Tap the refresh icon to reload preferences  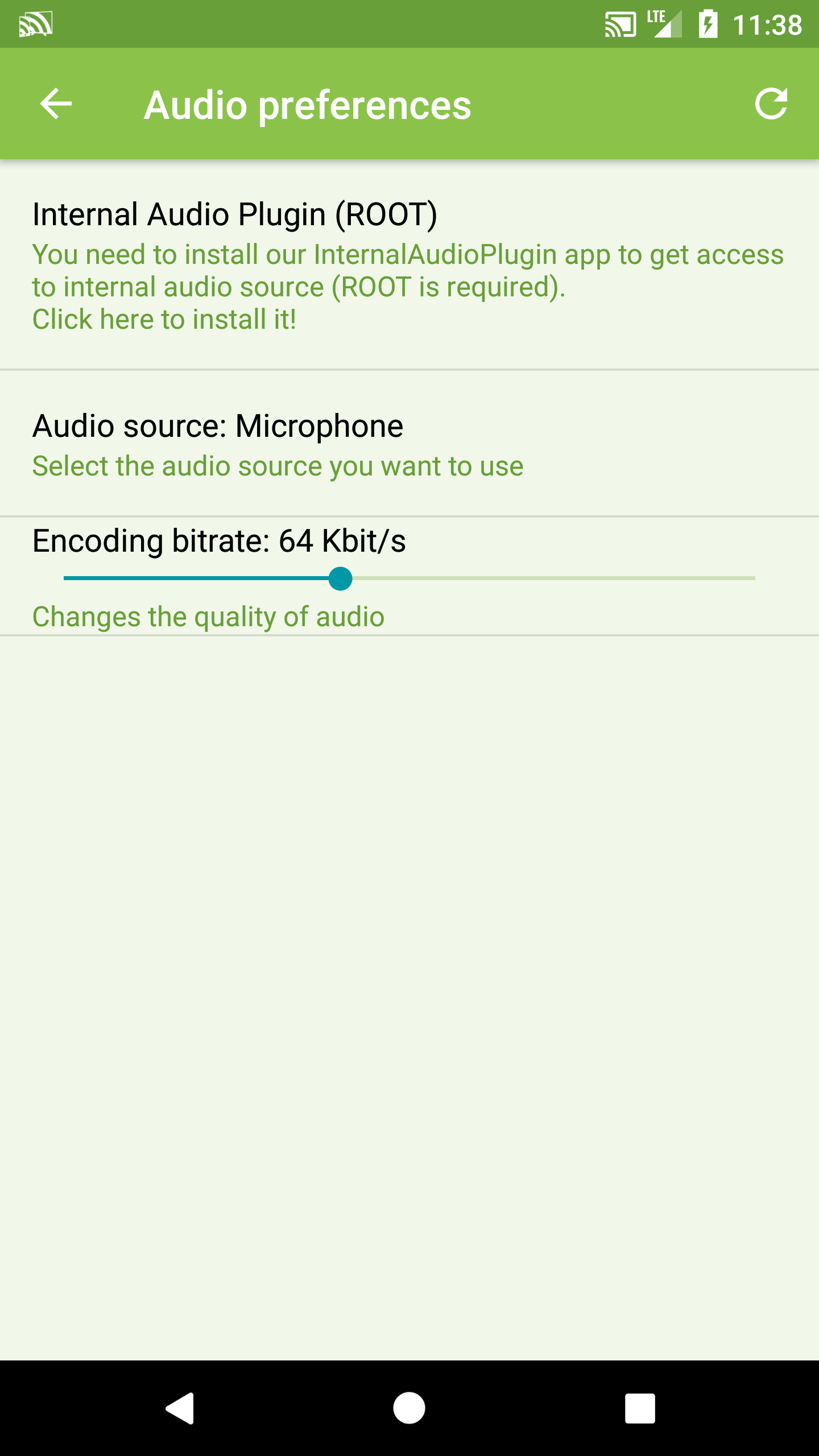pyautogui.click(x=772, y=104)
